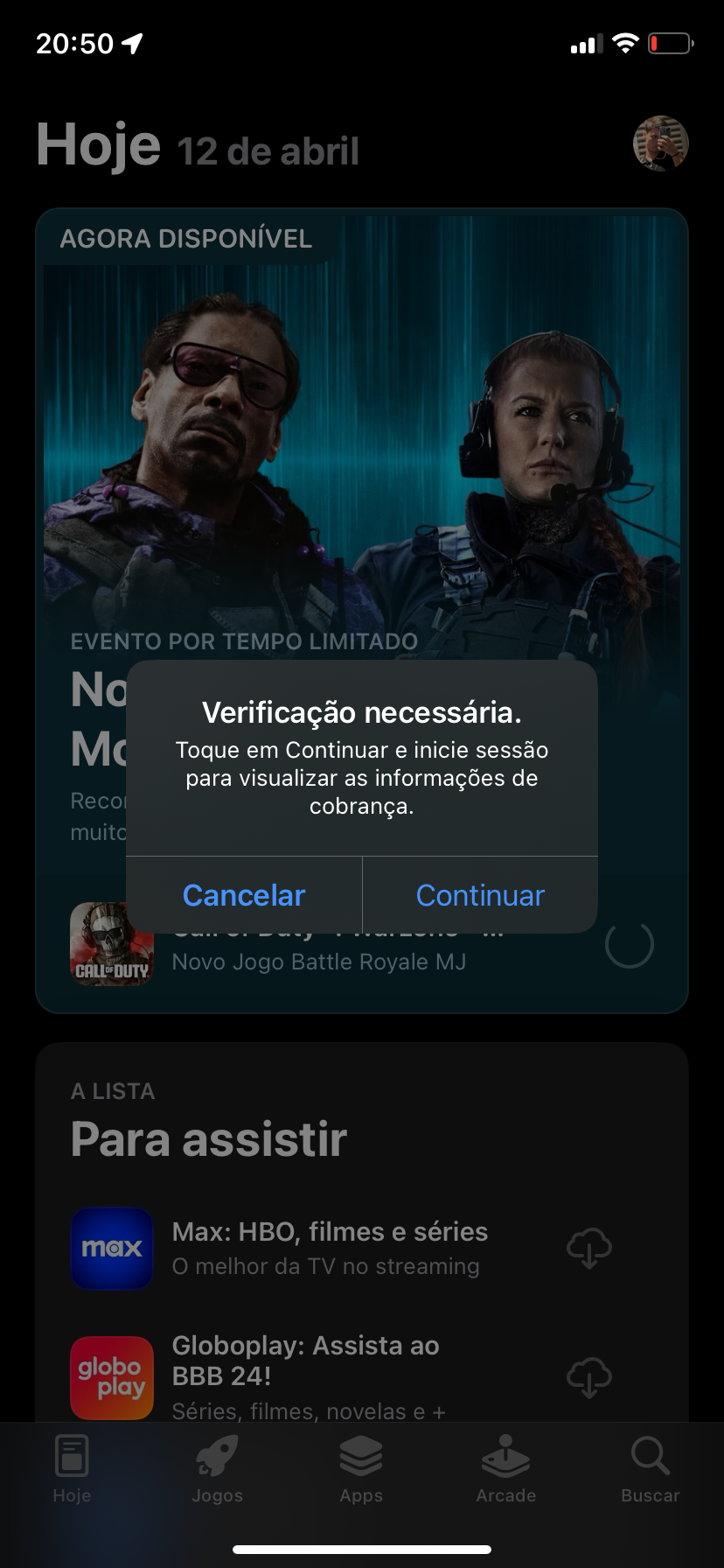
Task: Open the Arcade tab
Action: (506, 1470)
